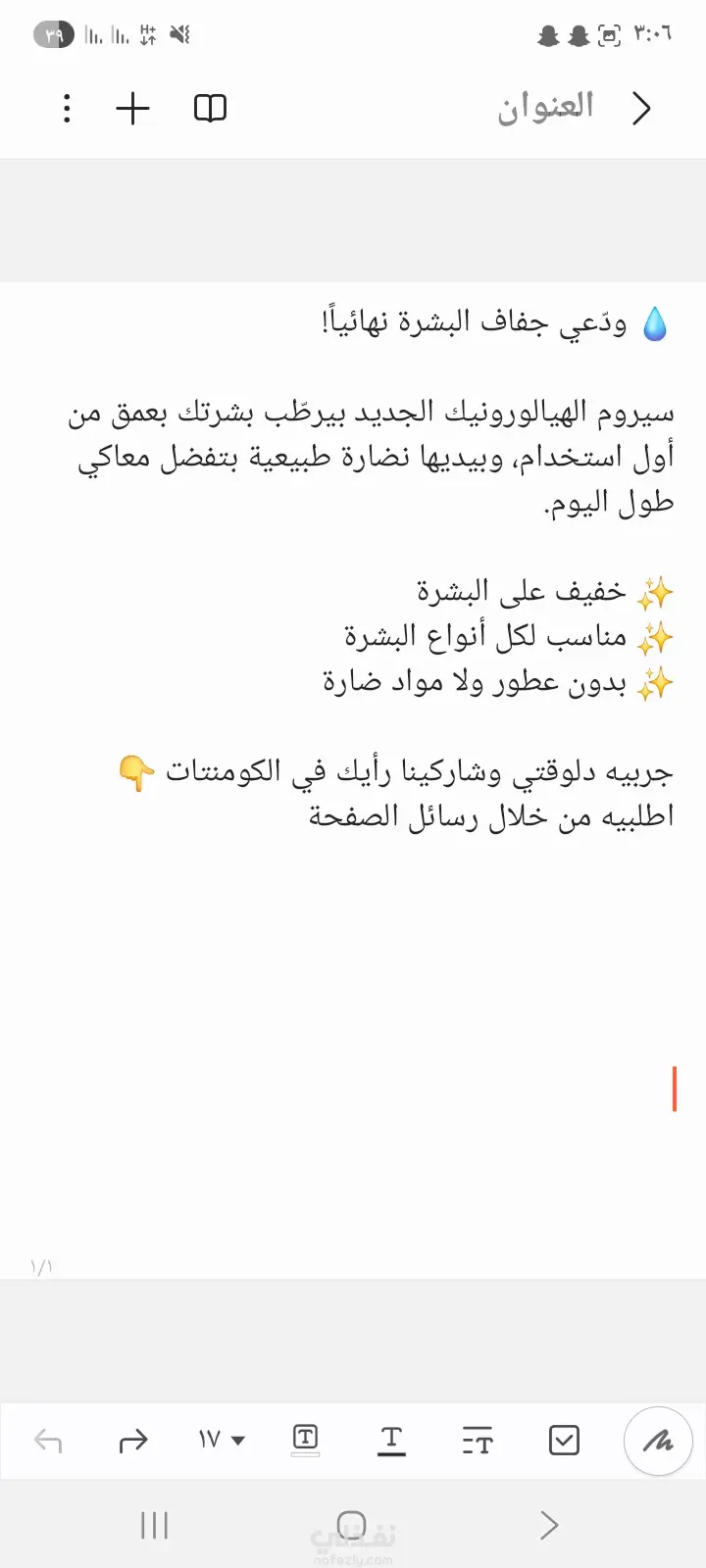Screen dimensions: 706x1568
Task: Open the underlined T text format tool
Action: tap(391, 1440)
